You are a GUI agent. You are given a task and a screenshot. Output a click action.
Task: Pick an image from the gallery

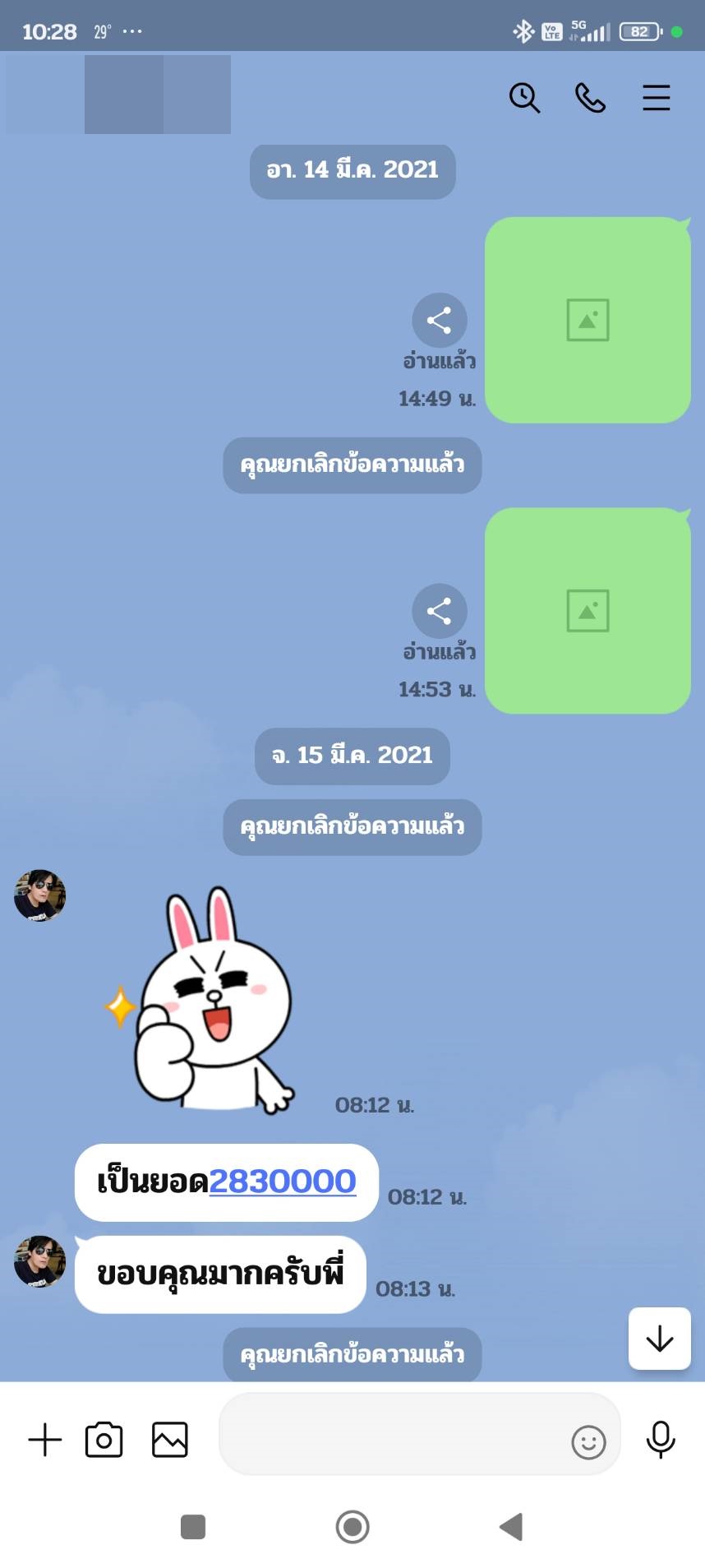pos(170,1440)
